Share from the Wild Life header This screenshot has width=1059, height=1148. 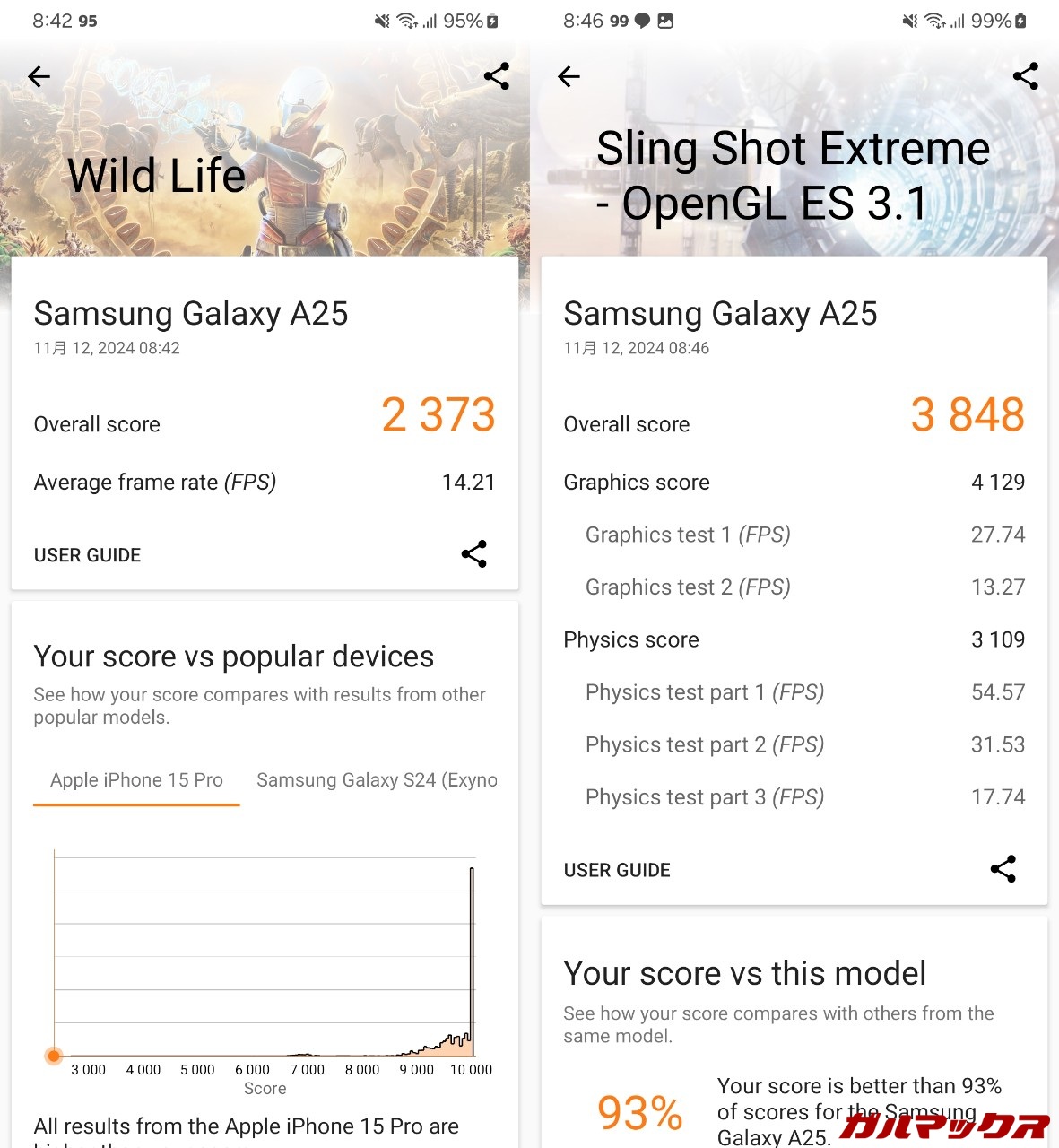click(496, 76)
